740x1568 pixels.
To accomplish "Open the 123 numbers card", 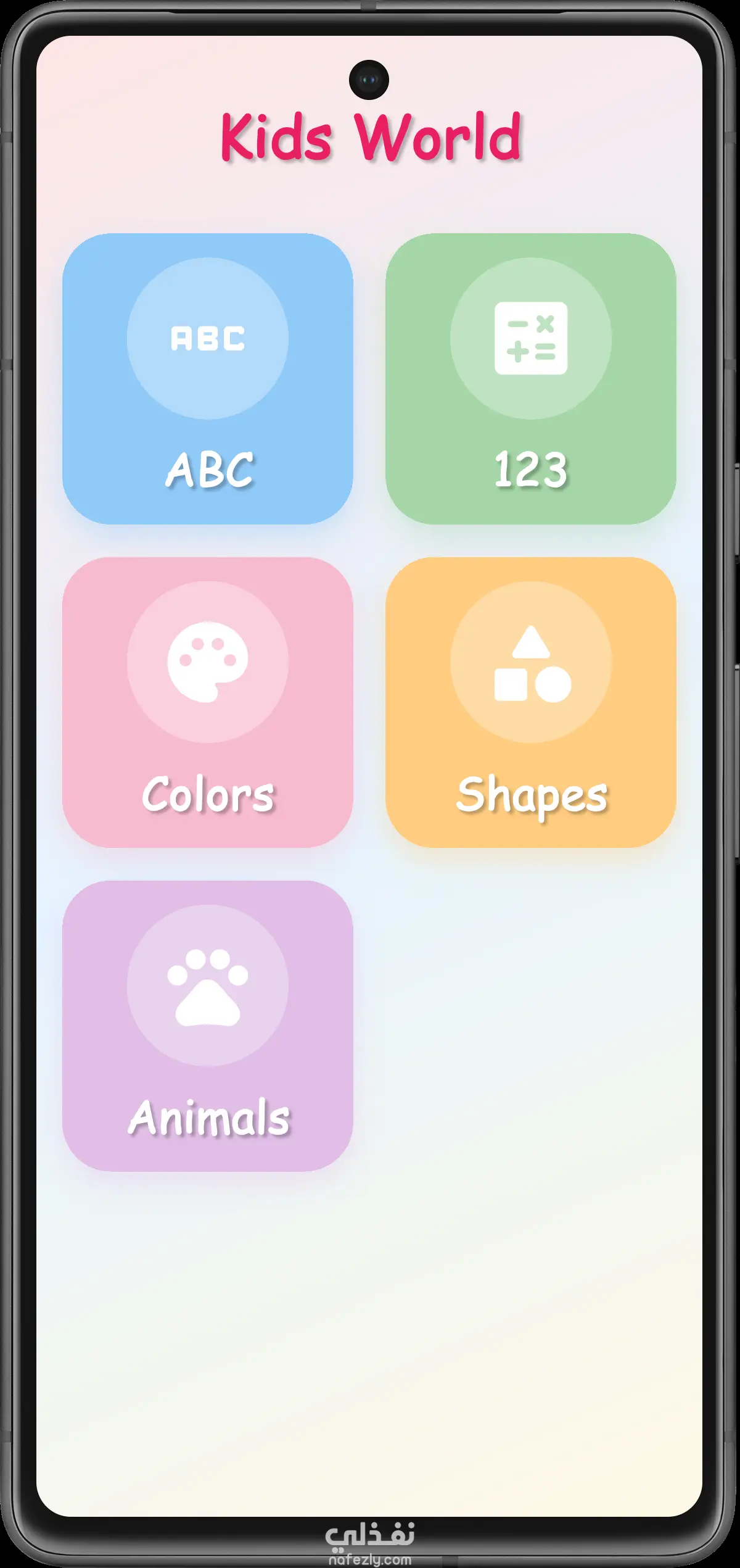I will [530, 378].
